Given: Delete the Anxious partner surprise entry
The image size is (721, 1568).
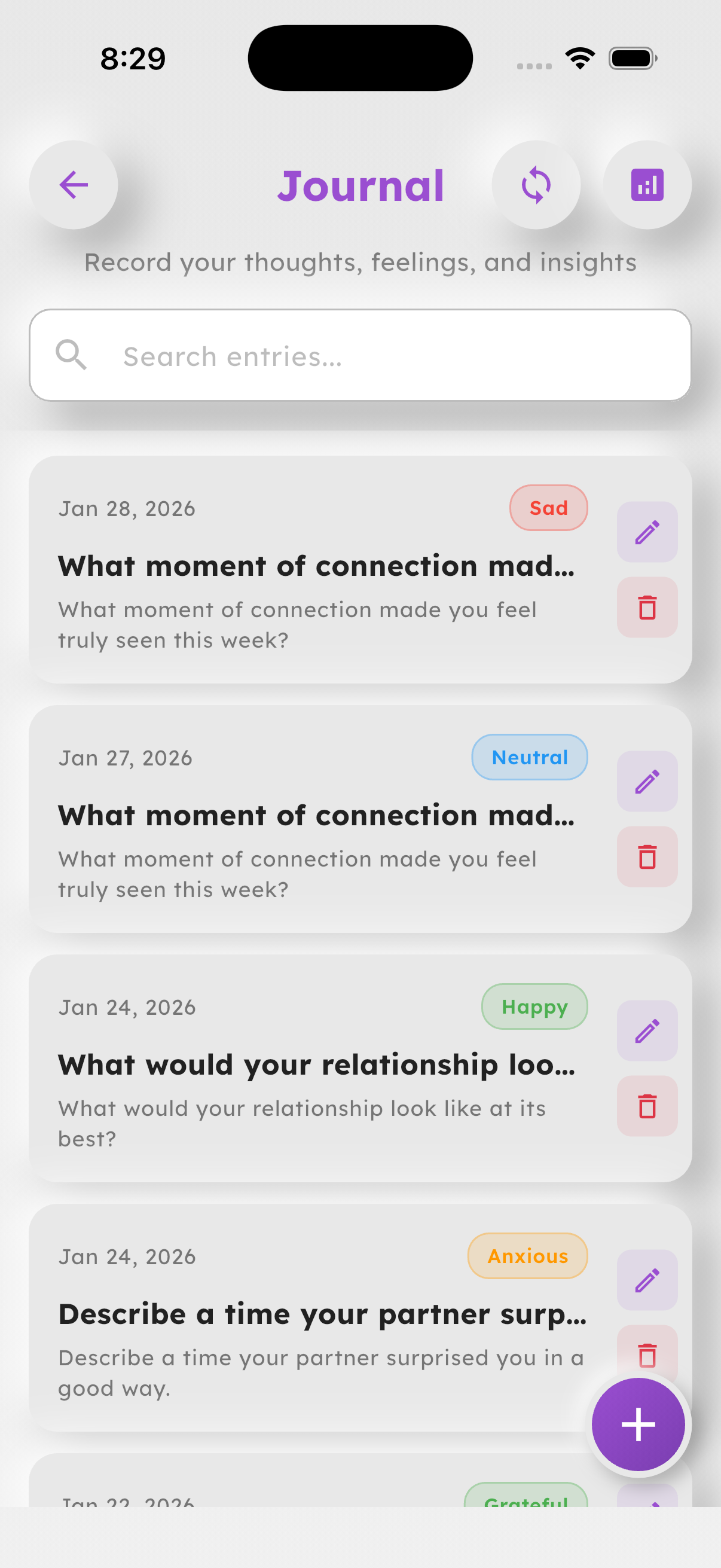Looking at the screenshot, I should pos(646,1349).
